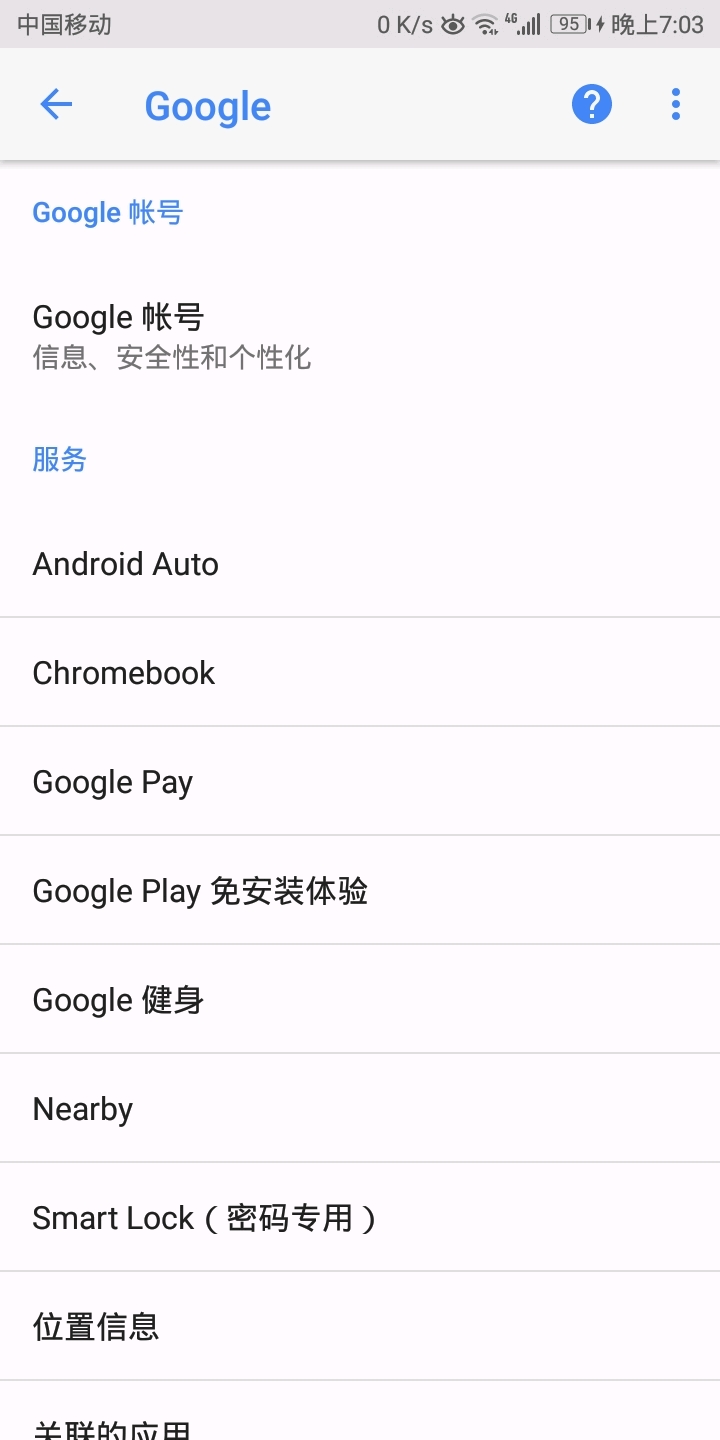Open Google 帐号 settings row
The height and width of the screenshot is (1440, 720).
coord(360,336)
